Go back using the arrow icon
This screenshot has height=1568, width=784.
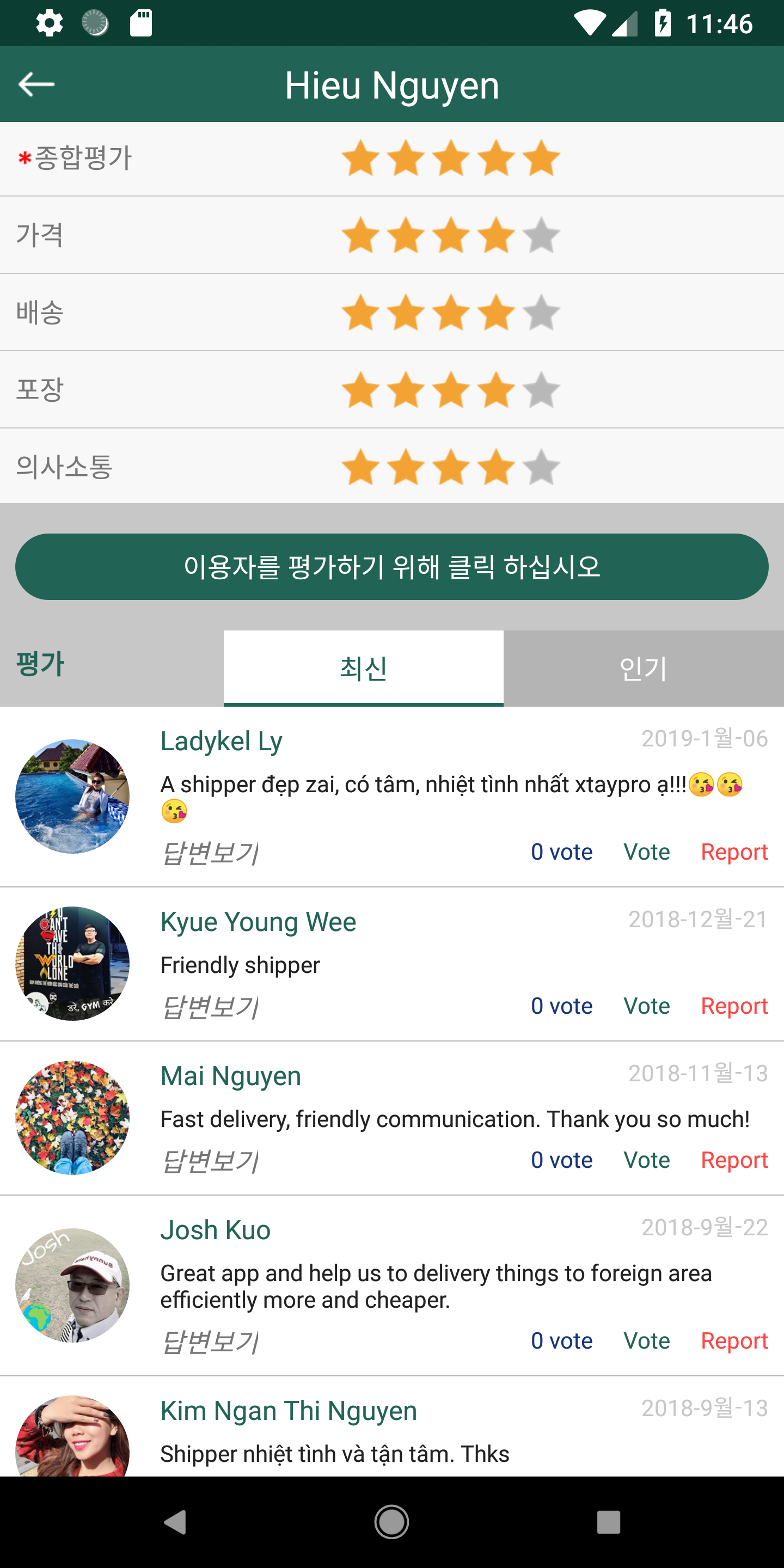(x=36, y=84)
